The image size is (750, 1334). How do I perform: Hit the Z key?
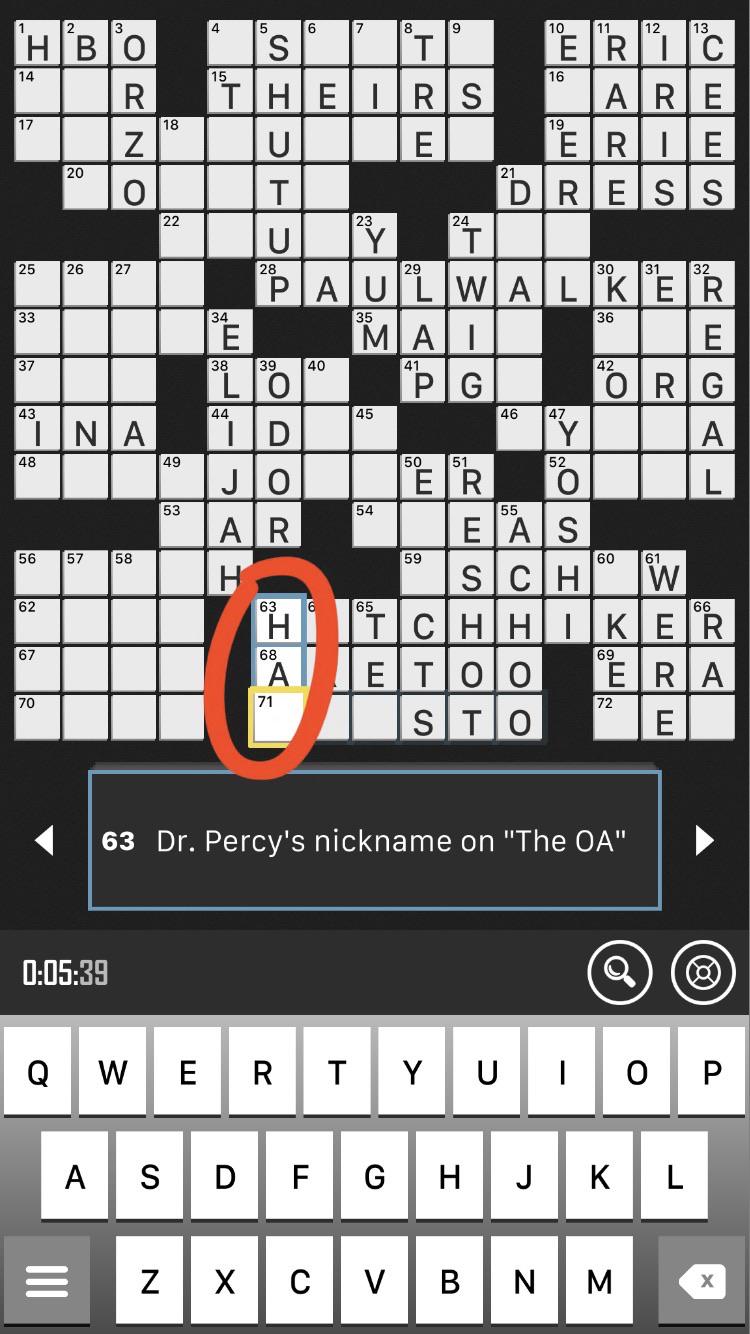(x=150, y=1281)
